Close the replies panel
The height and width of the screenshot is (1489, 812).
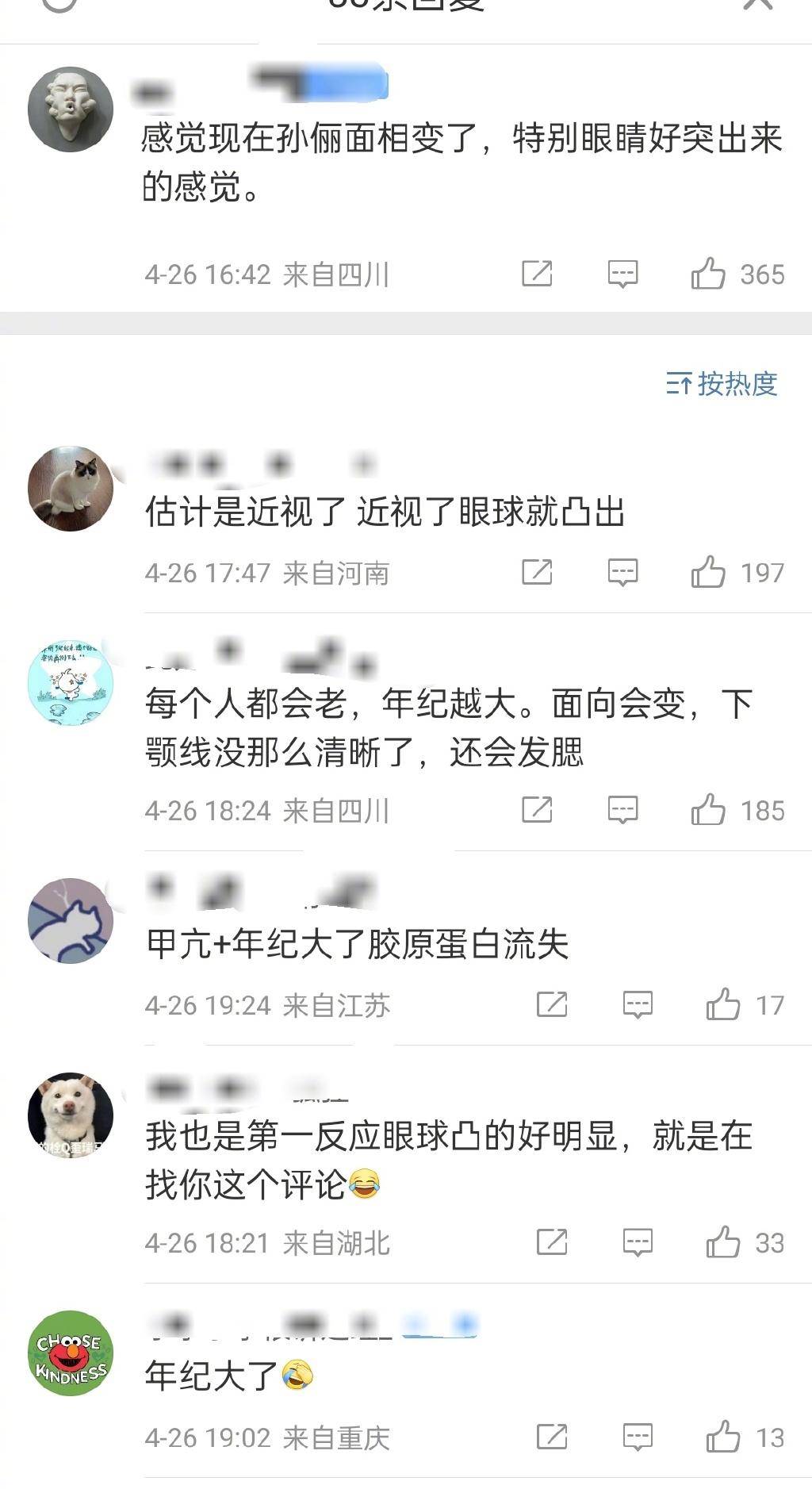coord(757,5)
